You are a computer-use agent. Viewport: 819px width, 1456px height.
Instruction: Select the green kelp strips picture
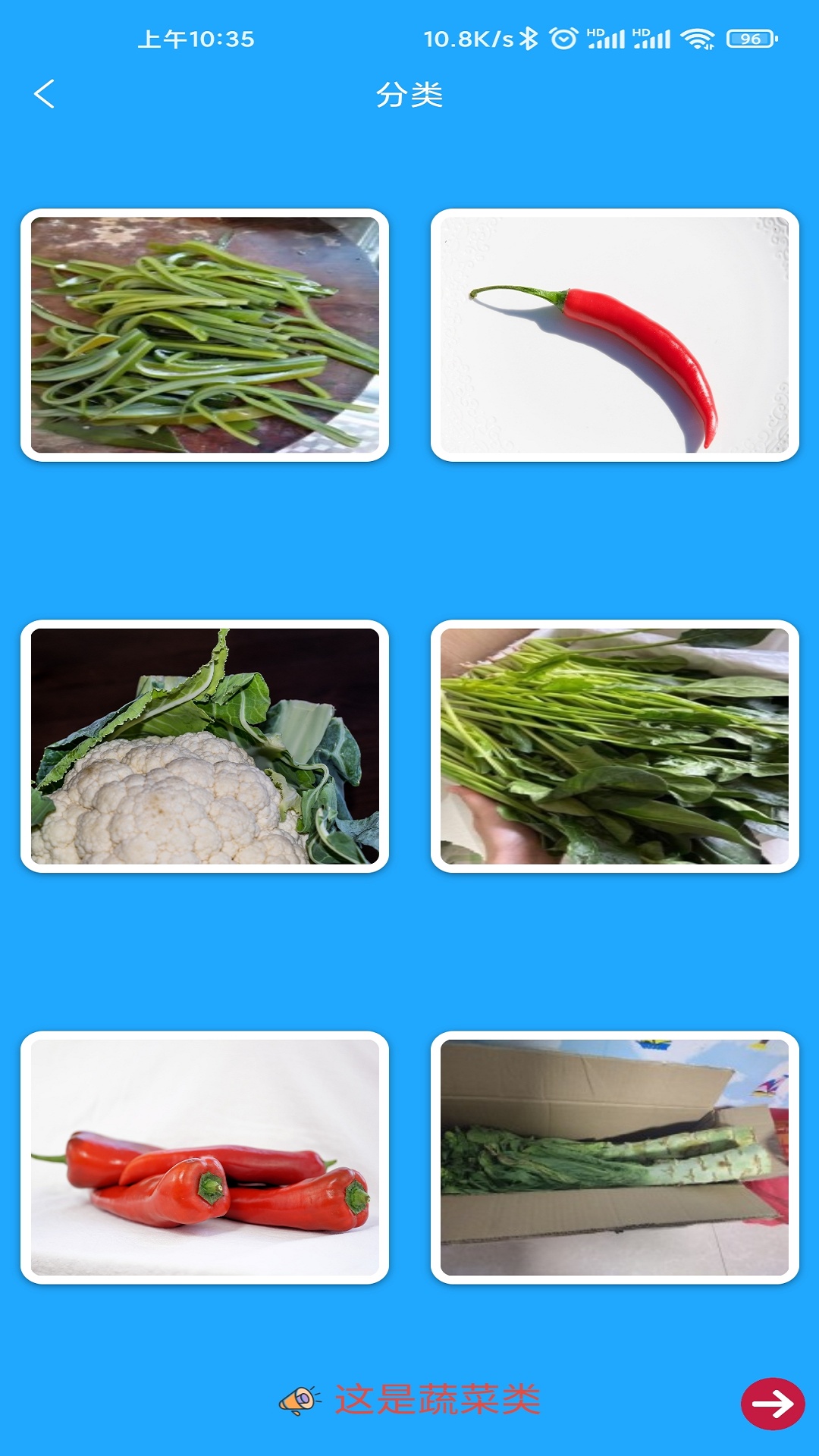[x=205, y=335]
